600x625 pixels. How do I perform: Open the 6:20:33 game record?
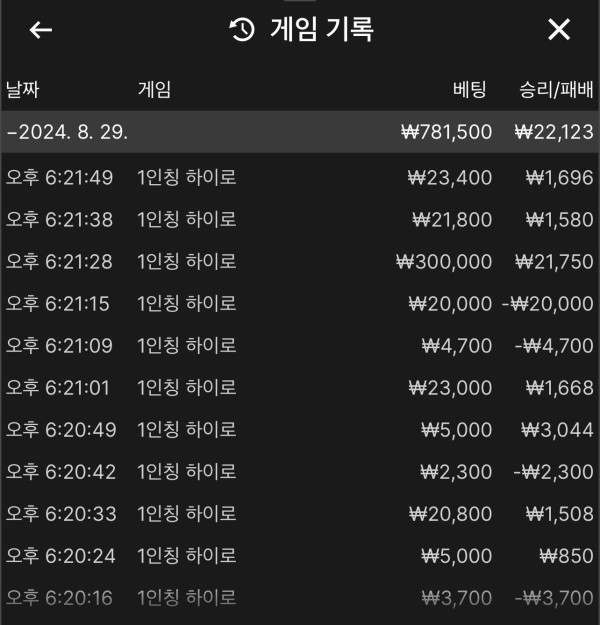coord(300,514)
